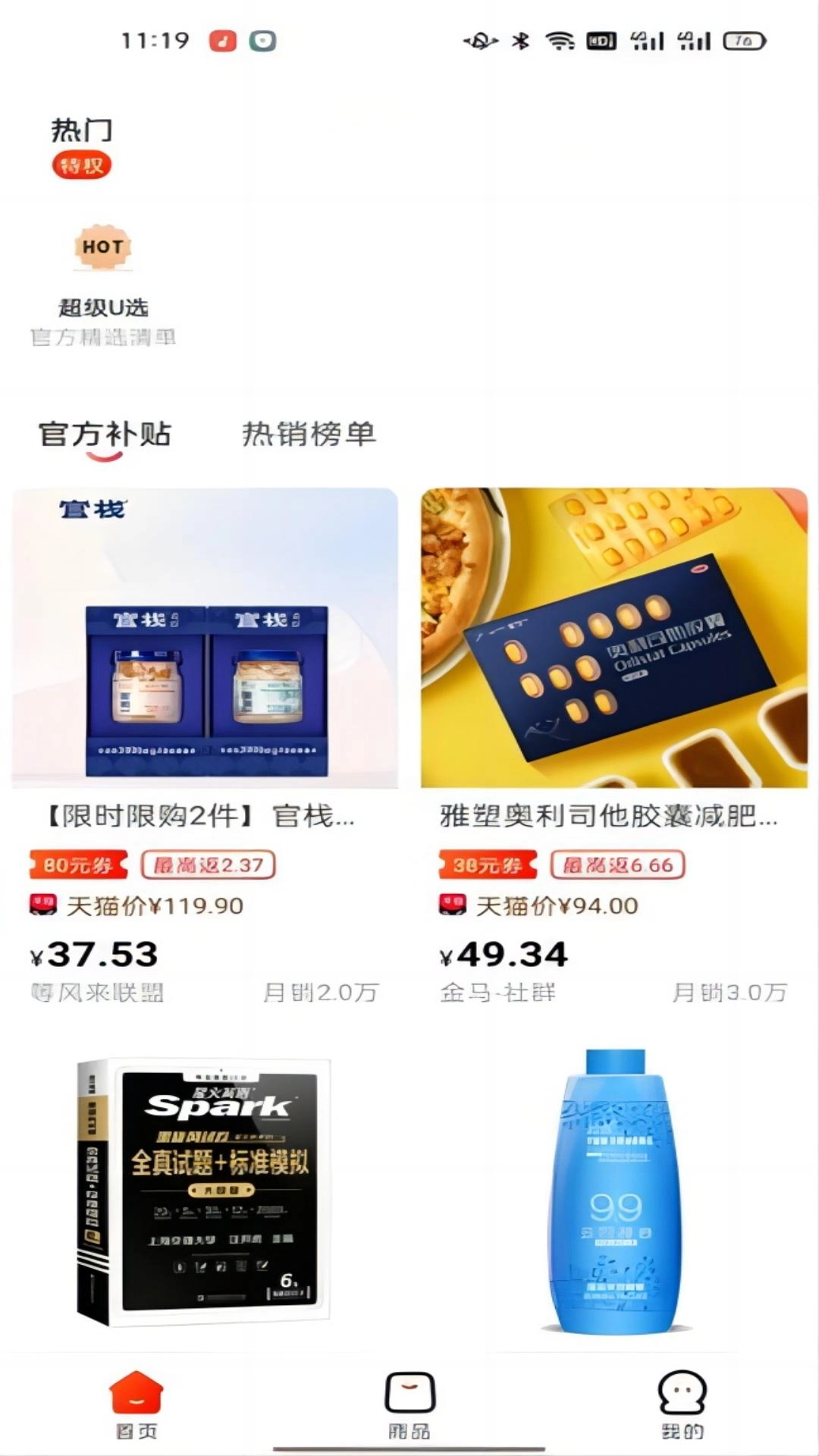Open the blue 9.9 bottle product thumbnail

(613, 1191)
